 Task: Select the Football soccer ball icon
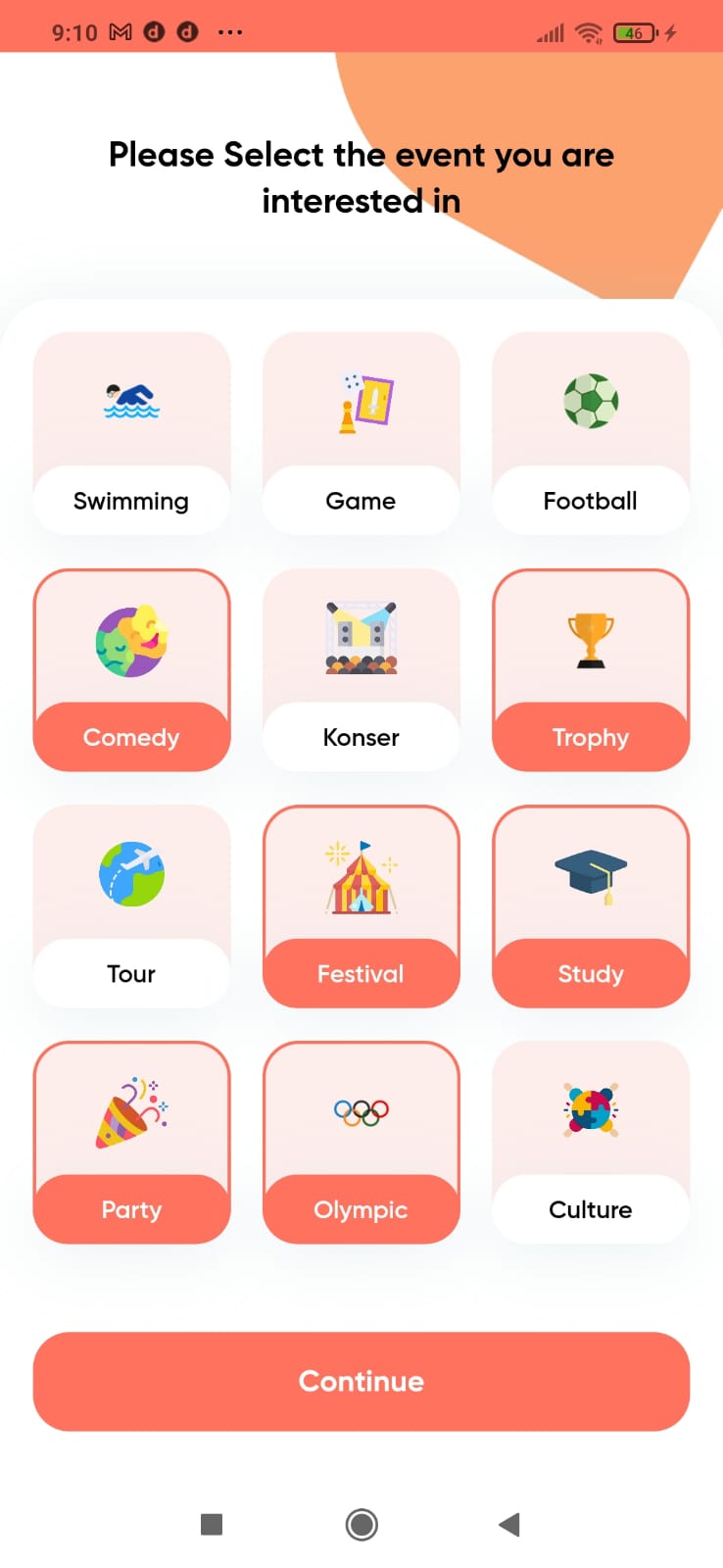coord(590,400)
